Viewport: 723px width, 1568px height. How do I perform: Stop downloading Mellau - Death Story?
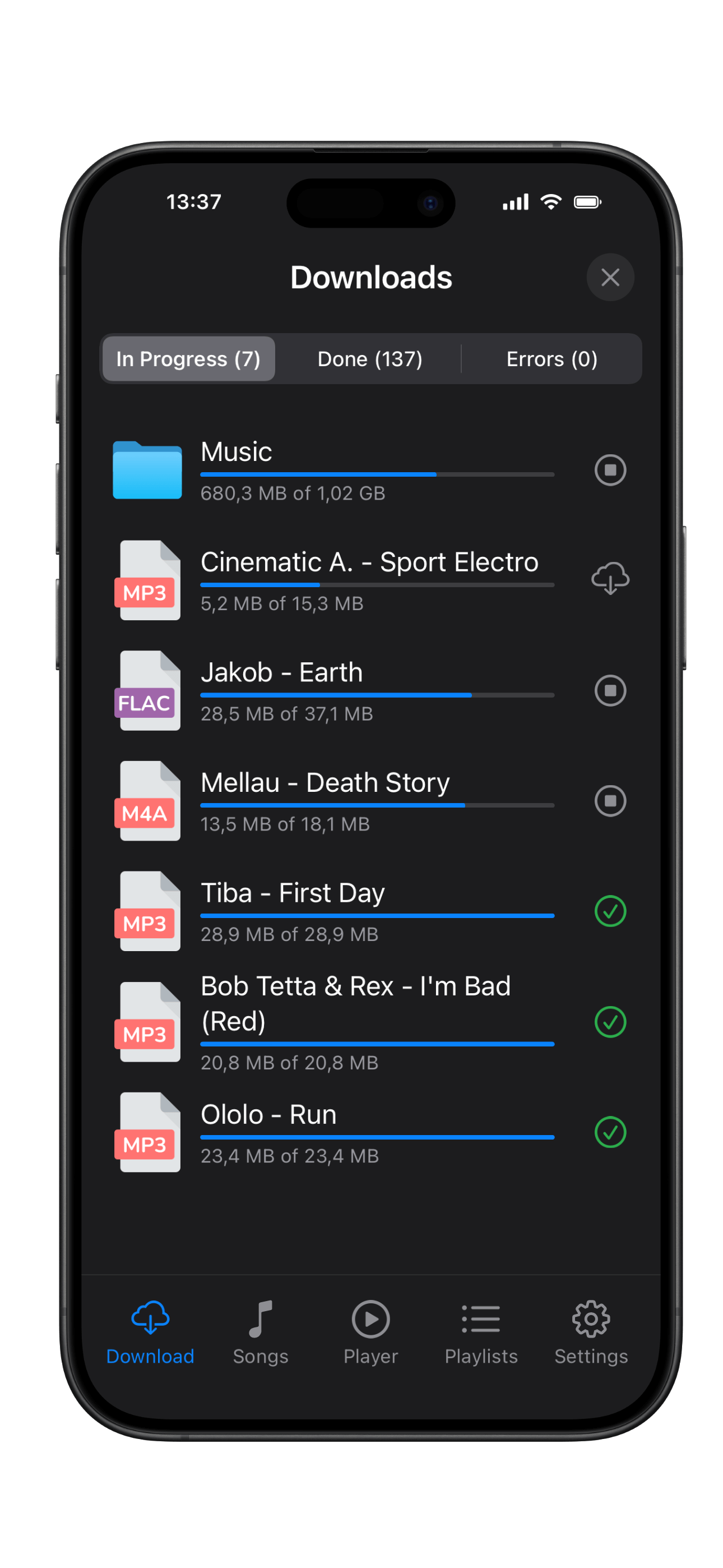pyautogui.click(x=610, y=800)
